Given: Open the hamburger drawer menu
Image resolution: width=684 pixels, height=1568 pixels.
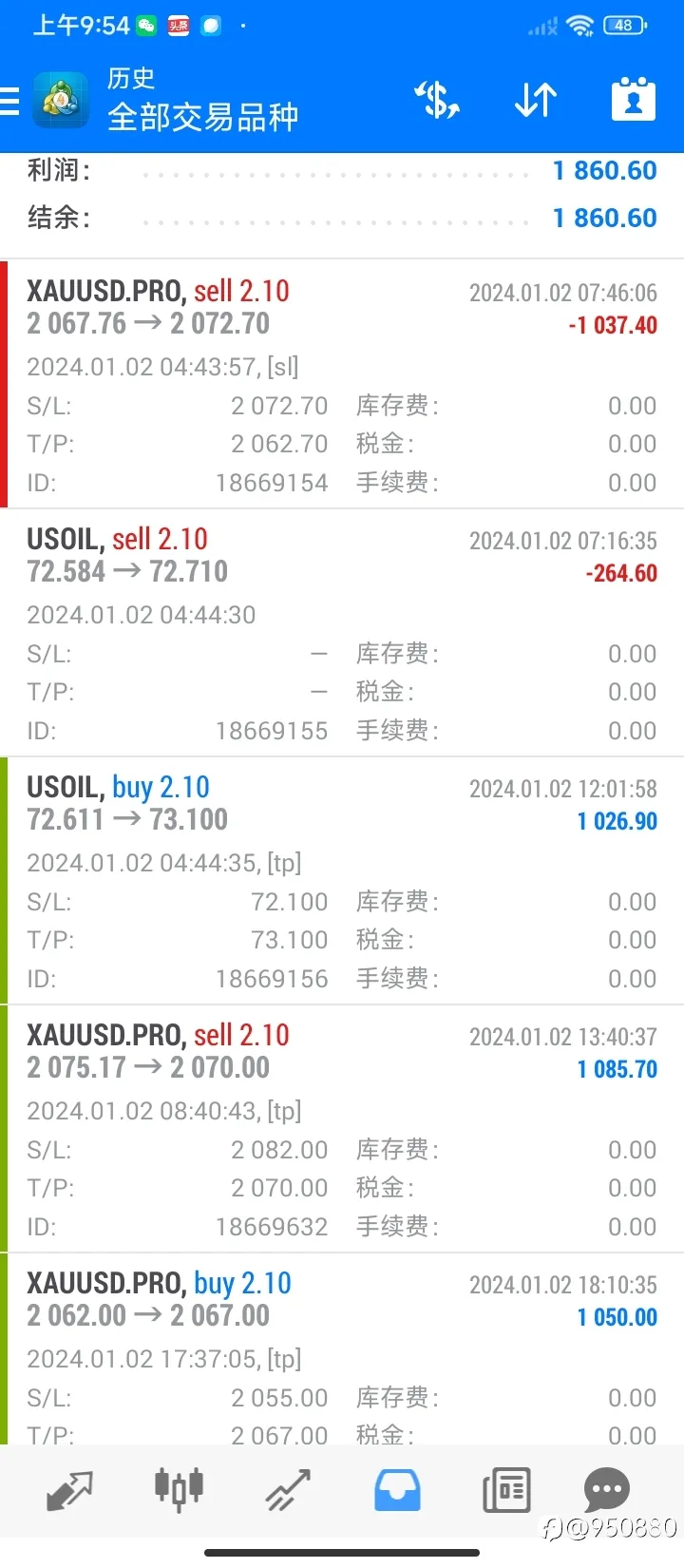Looking at the screenshot, I should point(9,101).
